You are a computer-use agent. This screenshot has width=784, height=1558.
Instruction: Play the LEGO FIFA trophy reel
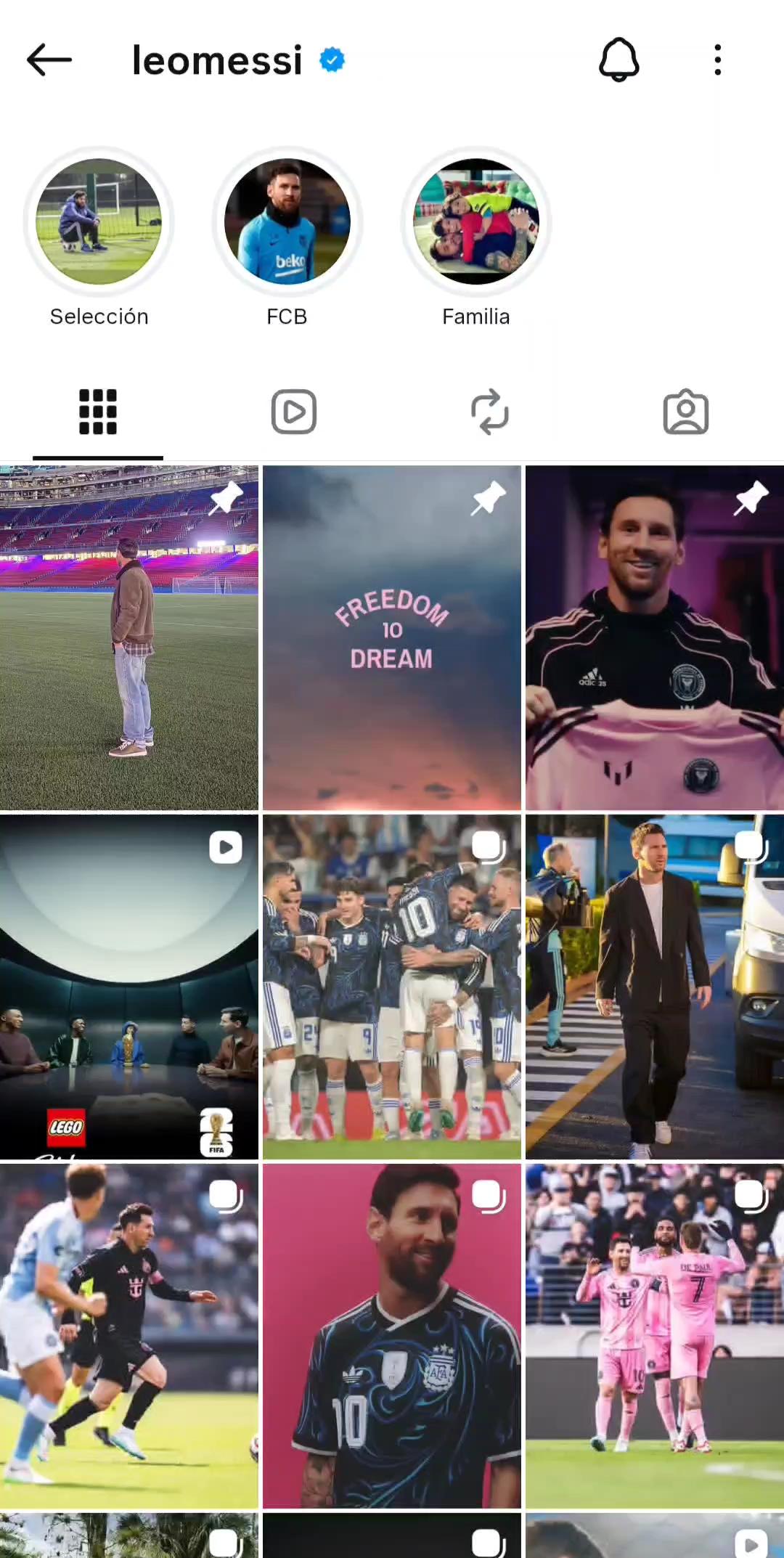pos(129,986)
